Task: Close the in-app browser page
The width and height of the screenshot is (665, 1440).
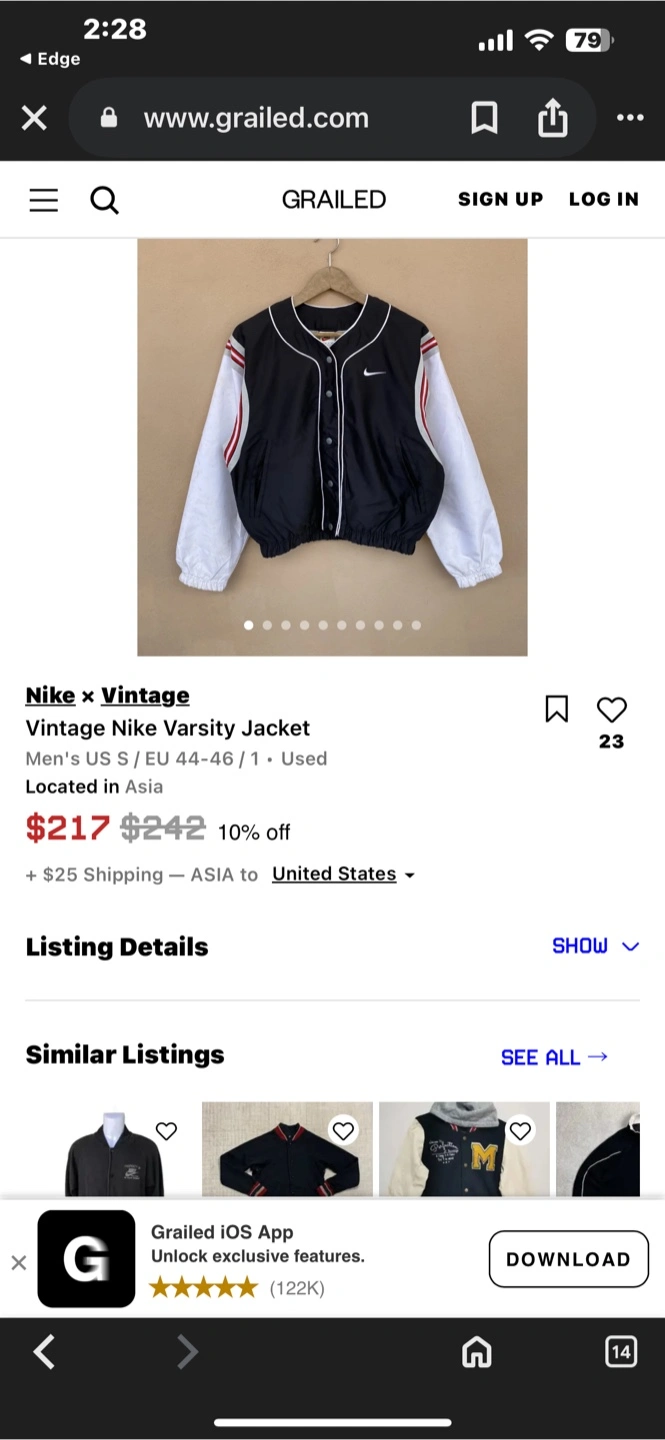Action: point(34,119)
